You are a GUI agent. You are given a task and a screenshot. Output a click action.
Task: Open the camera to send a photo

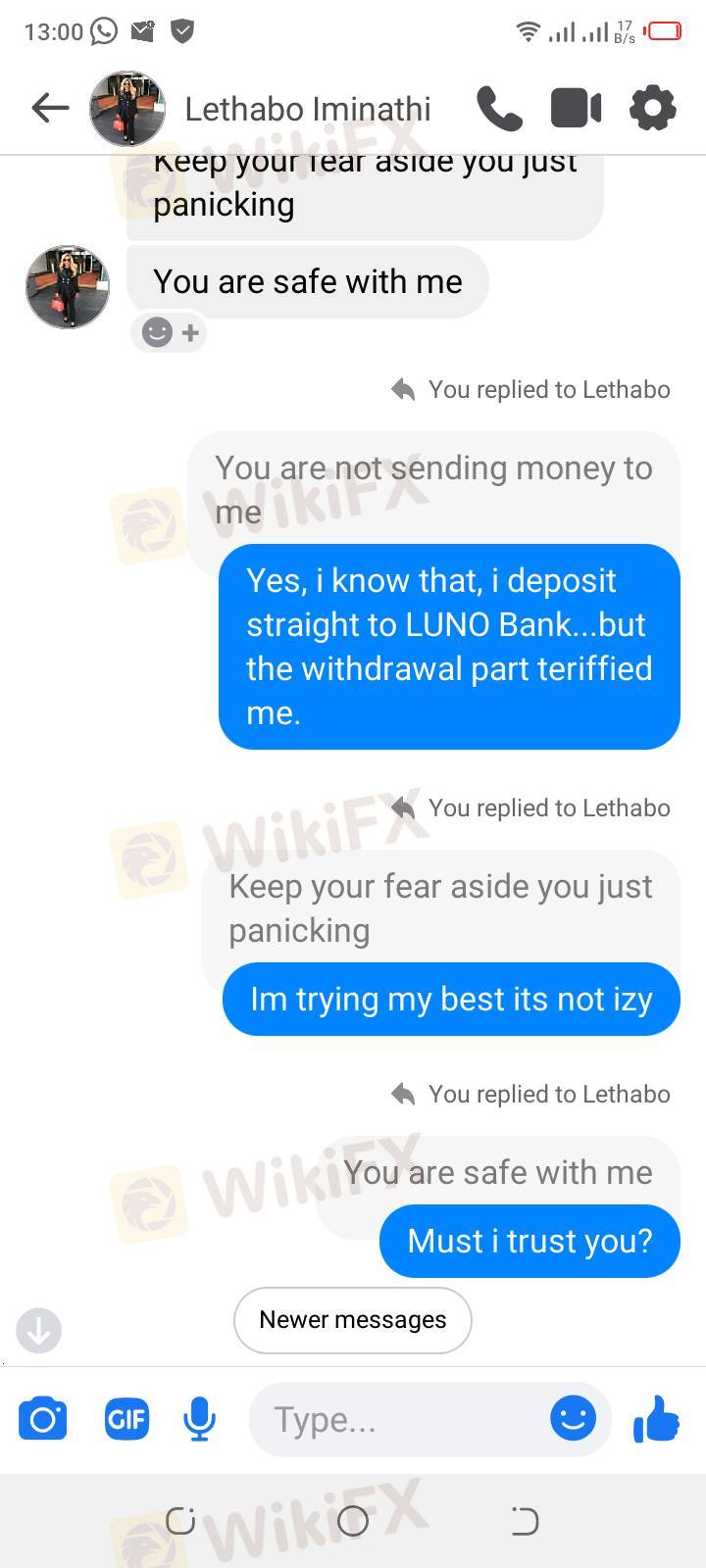point(43,1419)
